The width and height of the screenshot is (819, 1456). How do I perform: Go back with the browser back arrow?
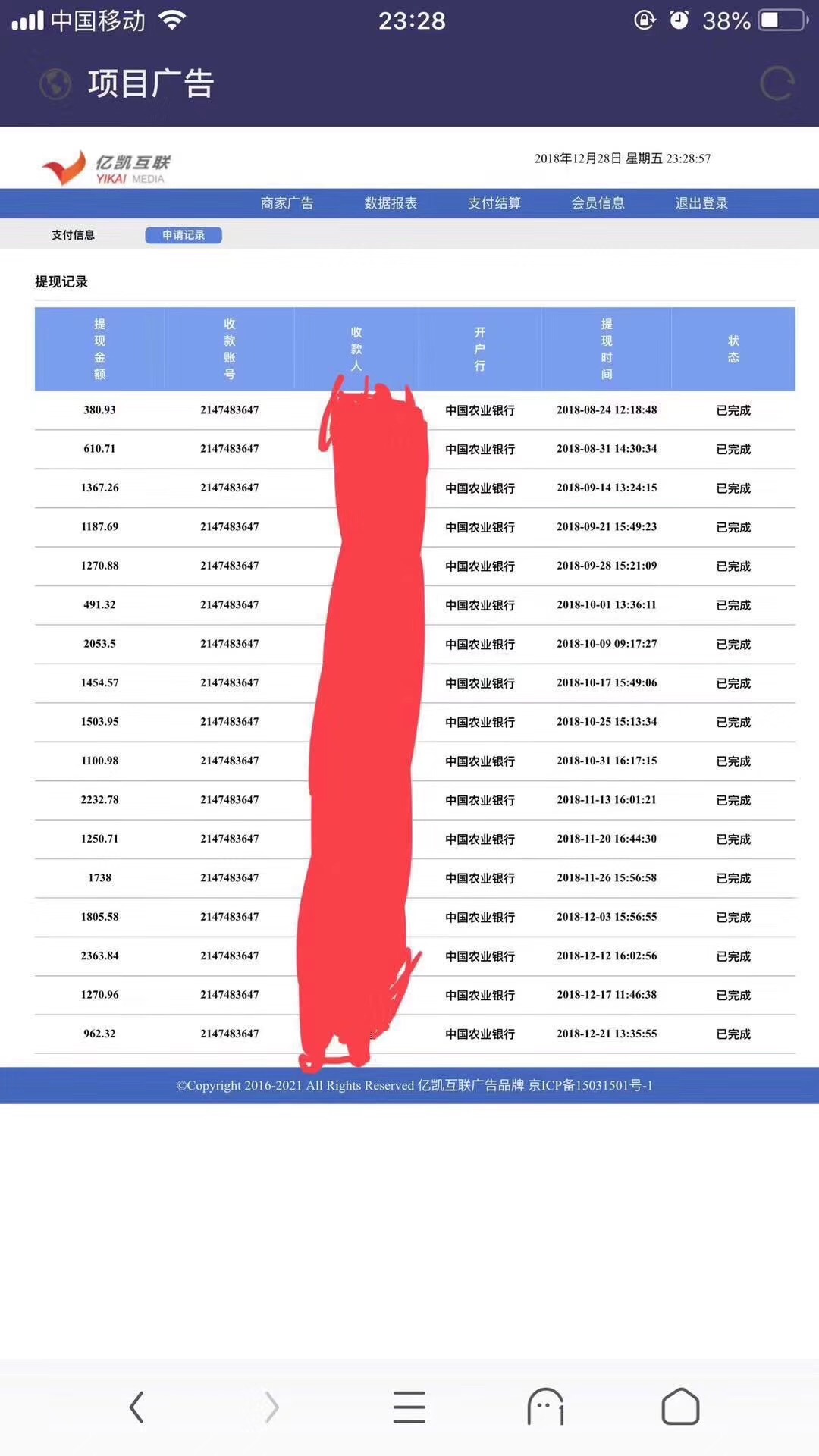click(x=136, y=1407)
